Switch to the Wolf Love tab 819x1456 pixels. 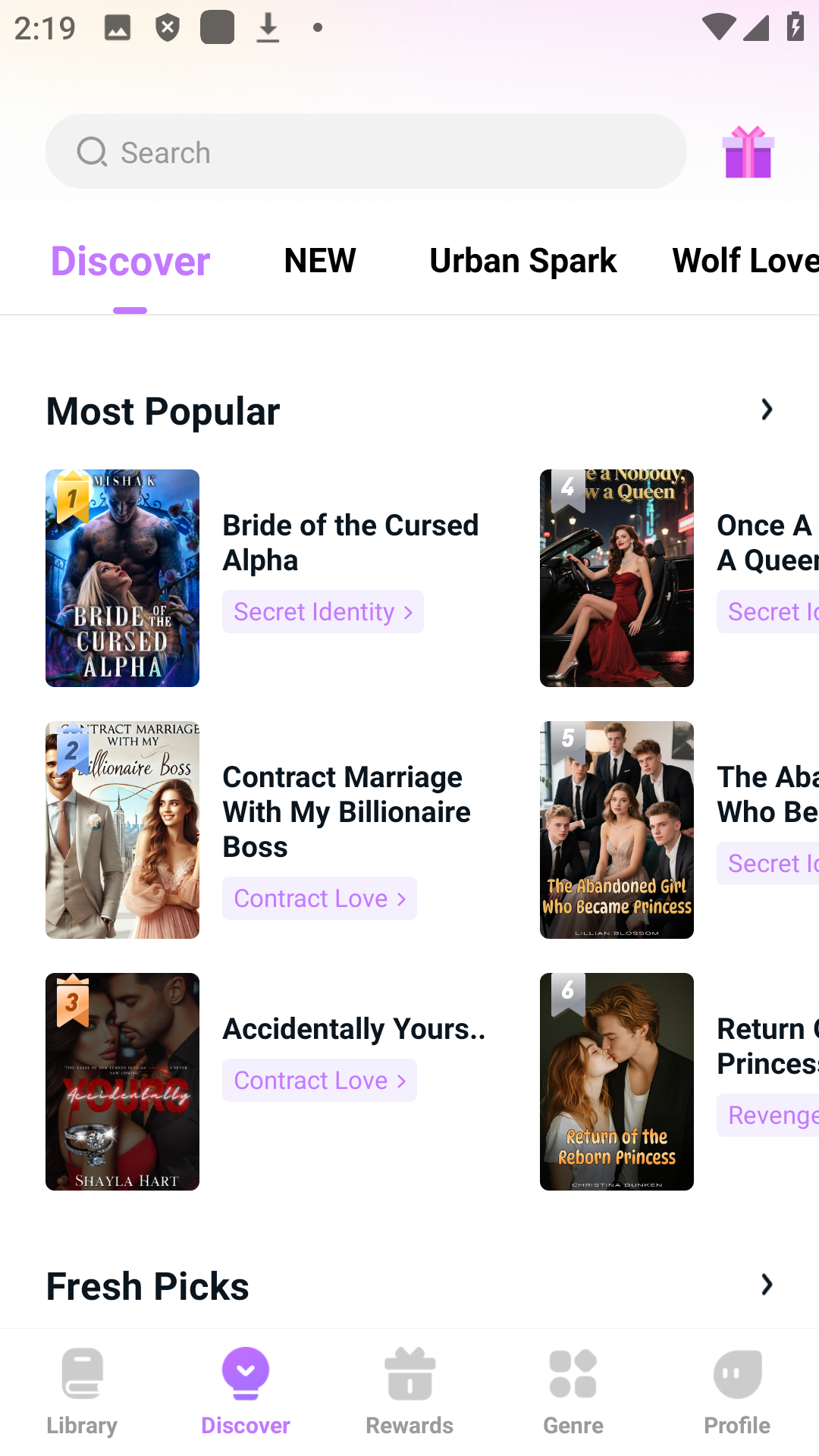click(744, 261)
